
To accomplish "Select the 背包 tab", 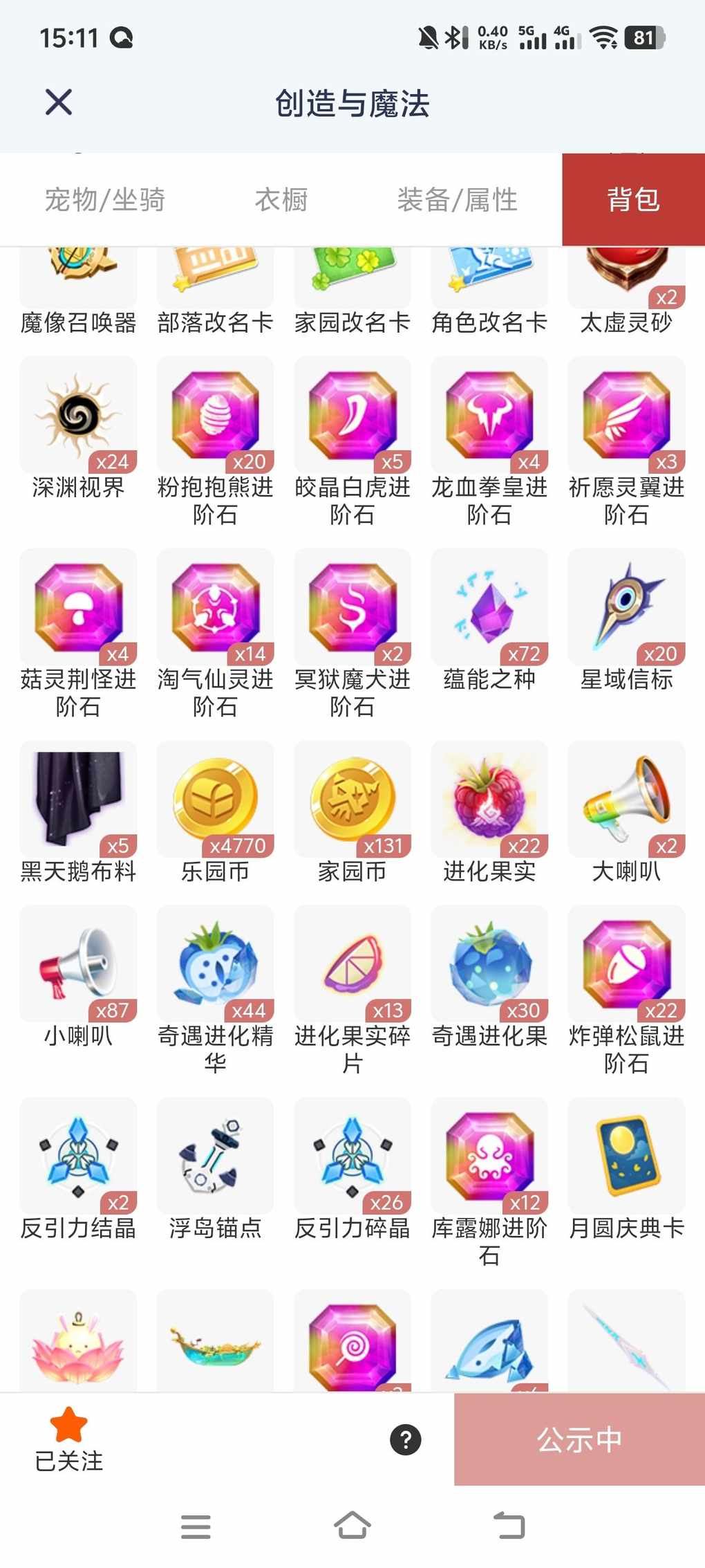I will 633,200.
